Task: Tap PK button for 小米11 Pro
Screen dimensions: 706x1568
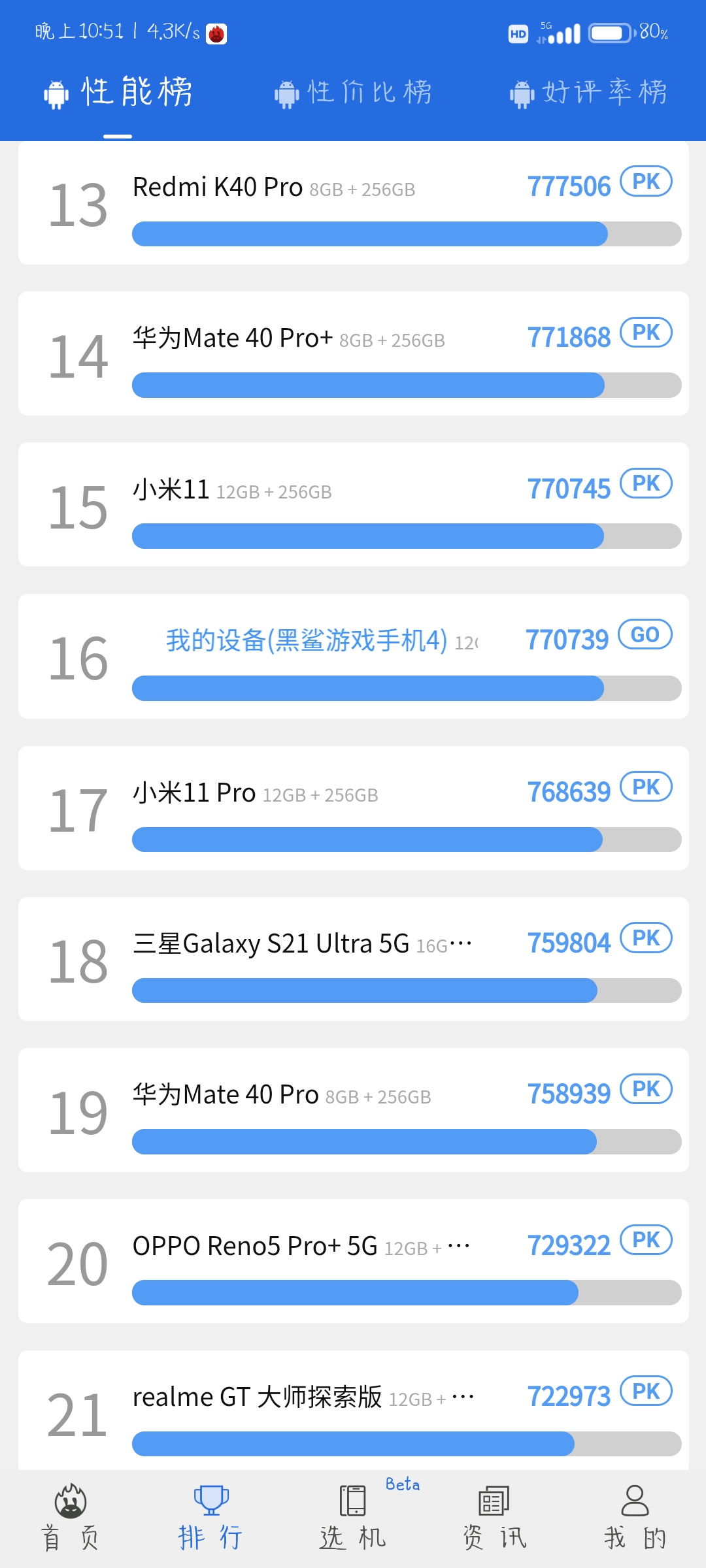Action: pos(646,787)
